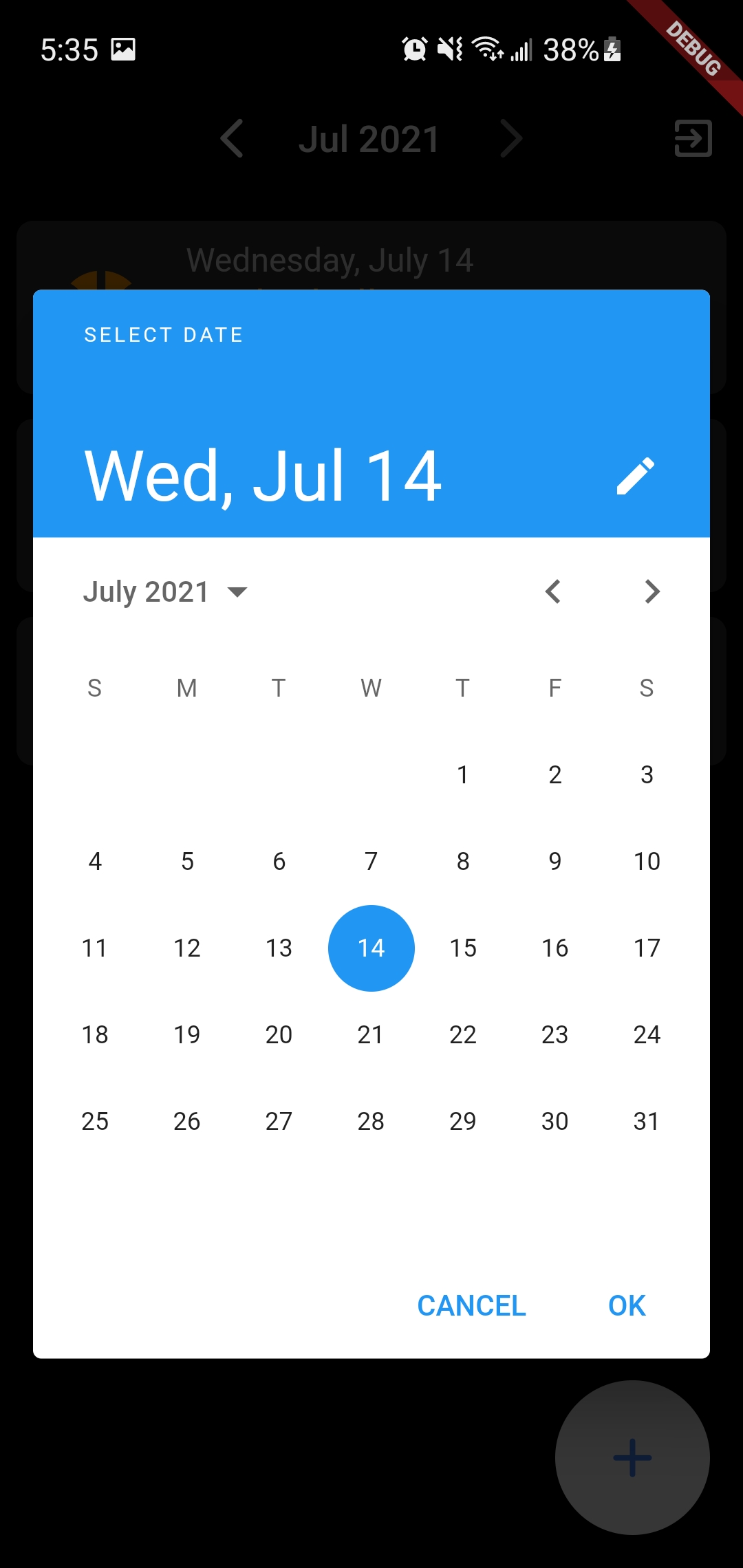Select the highlighted date 14

[371, 948]
